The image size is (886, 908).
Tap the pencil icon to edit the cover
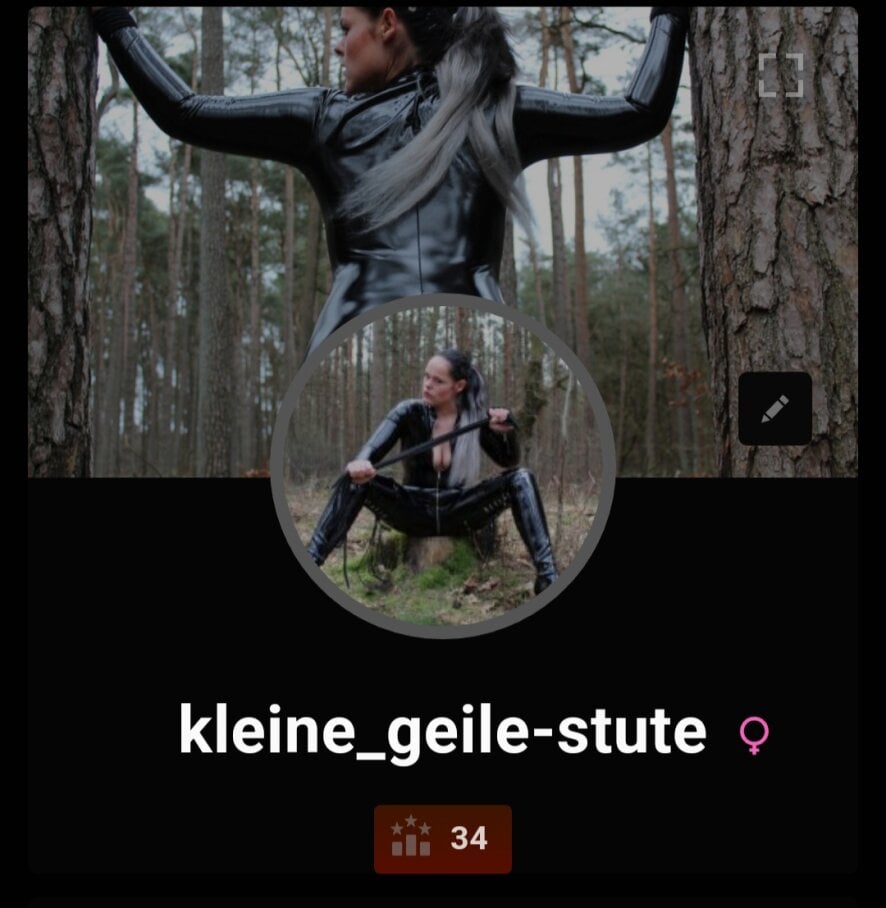tap(775, 408)
